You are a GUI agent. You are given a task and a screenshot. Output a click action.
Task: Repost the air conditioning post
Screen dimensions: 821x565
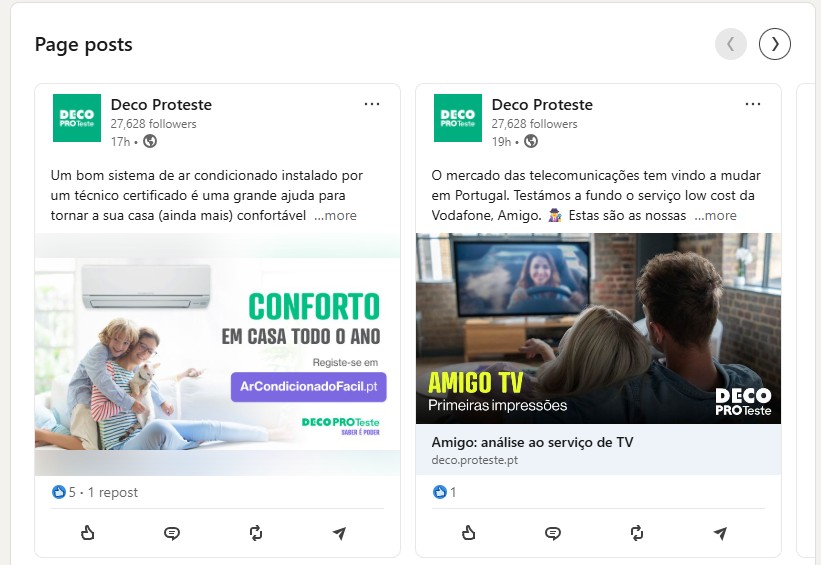tap(255, 533)
